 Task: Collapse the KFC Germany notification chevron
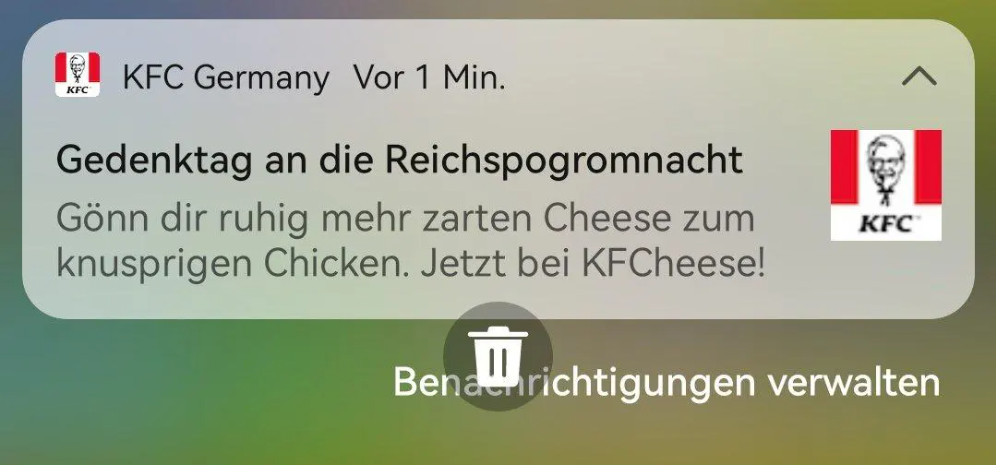click(918, 78)
